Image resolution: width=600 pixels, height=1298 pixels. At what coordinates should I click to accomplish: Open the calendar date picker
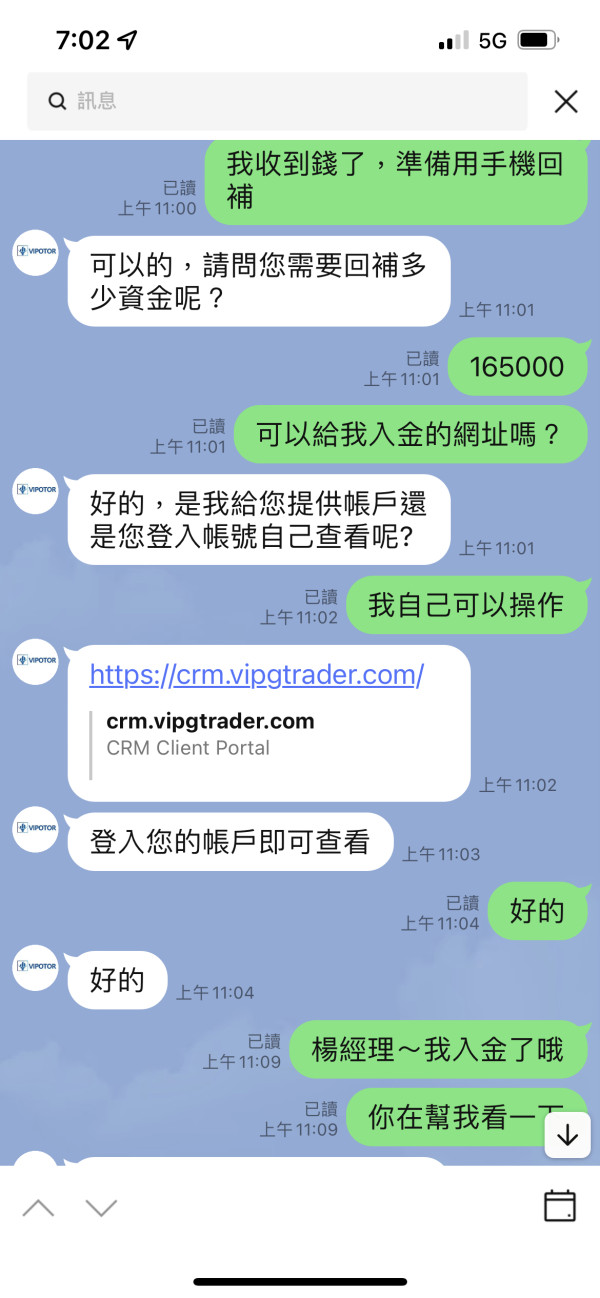(560, 1205)
